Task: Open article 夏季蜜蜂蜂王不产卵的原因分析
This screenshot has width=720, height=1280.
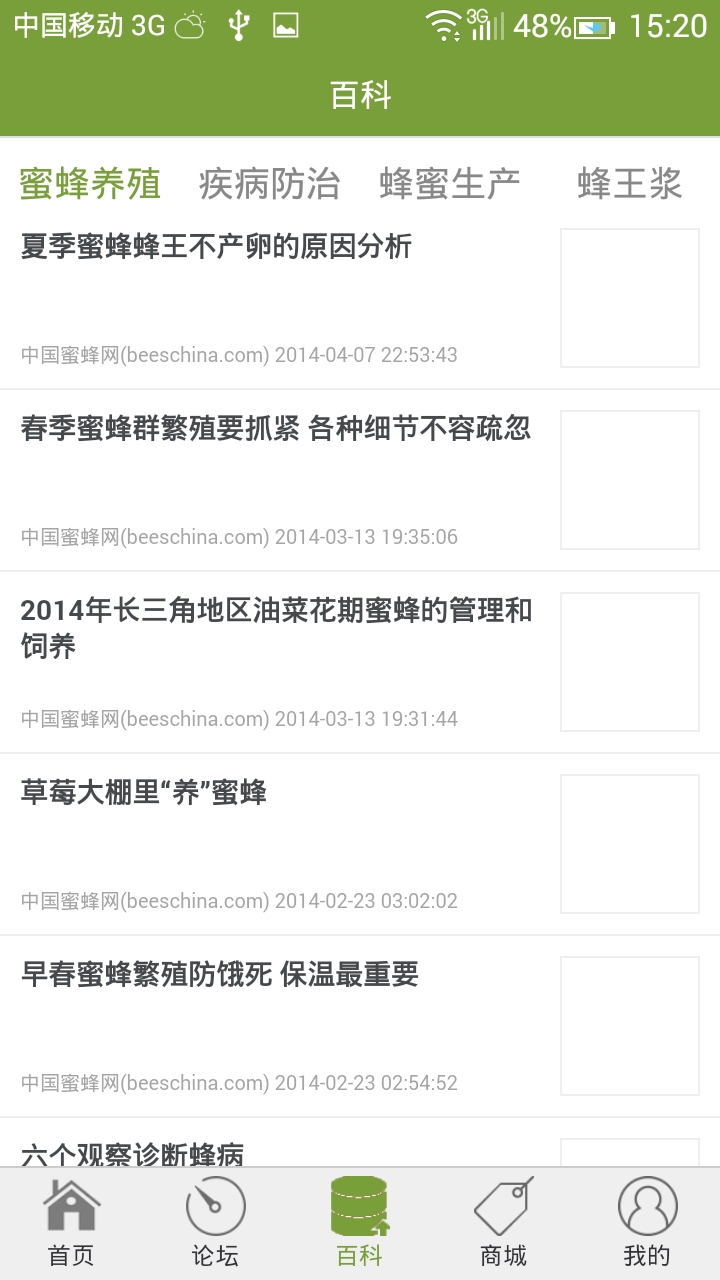Action: (x=360, y=298)
